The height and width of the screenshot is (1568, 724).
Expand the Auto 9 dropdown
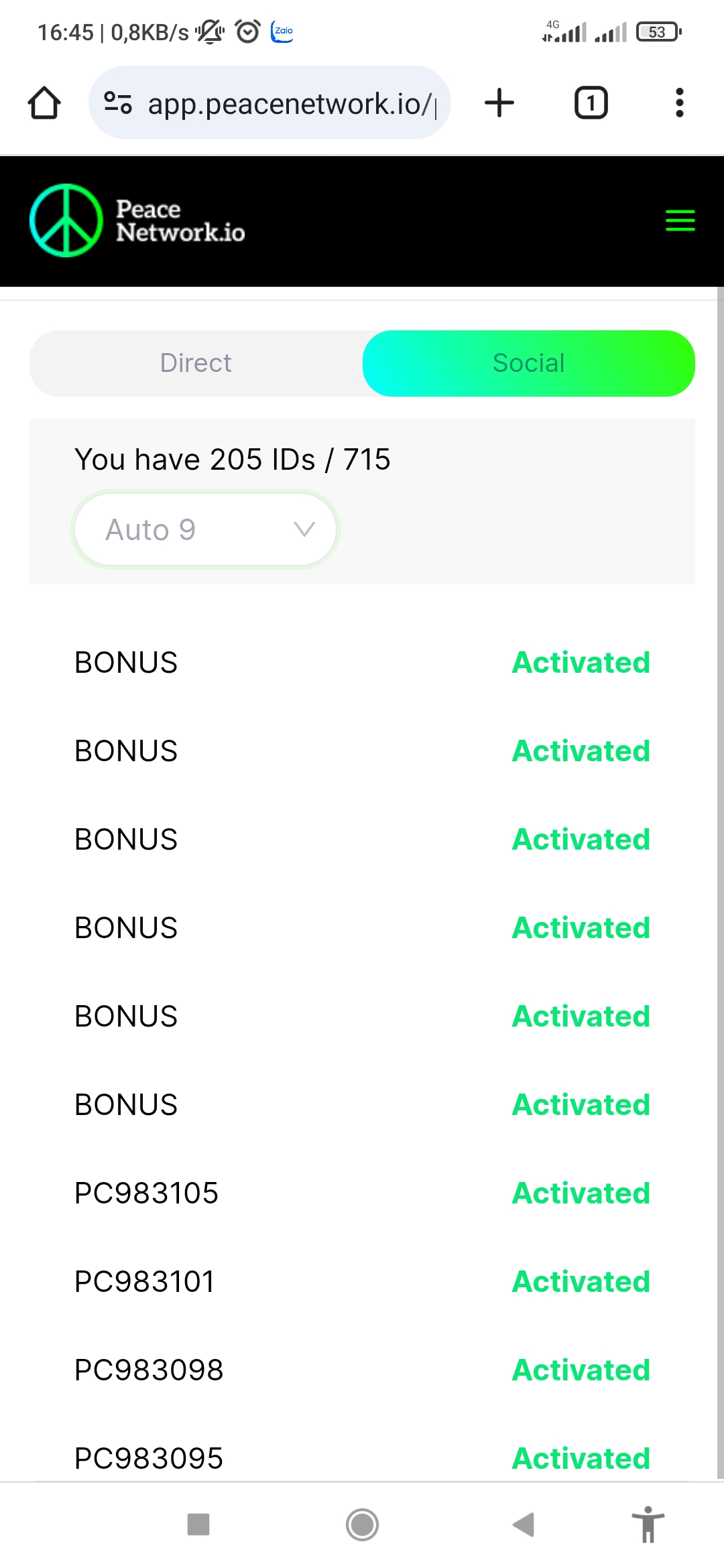(x=205, y=530)
